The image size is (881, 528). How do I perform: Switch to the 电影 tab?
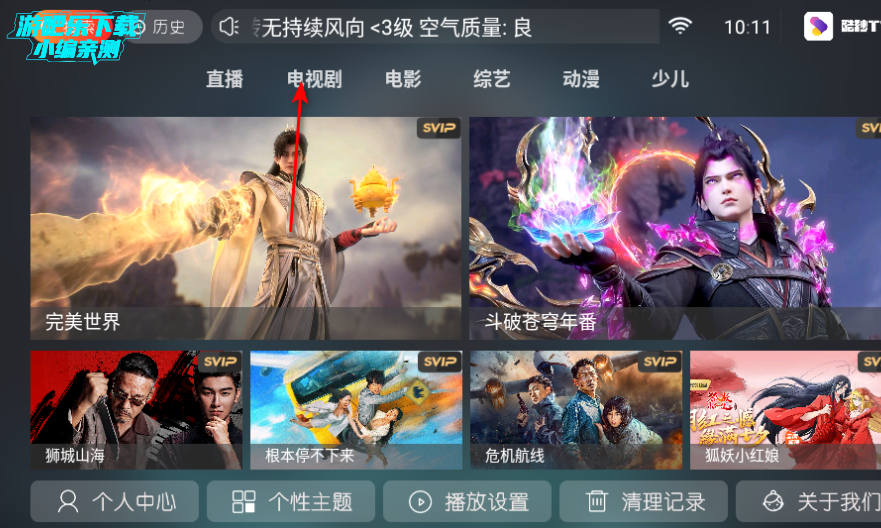[x=403, y=79]
